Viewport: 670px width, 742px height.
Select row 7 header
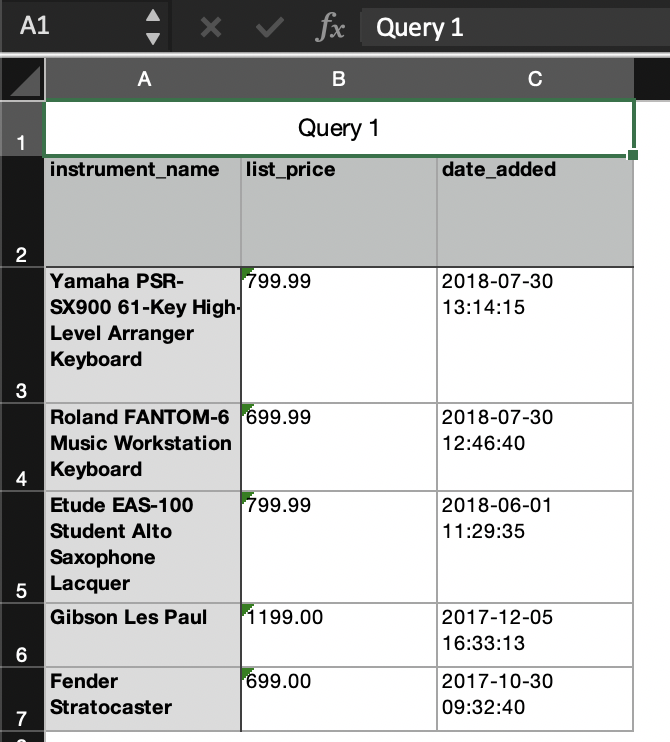click(22, 699)
